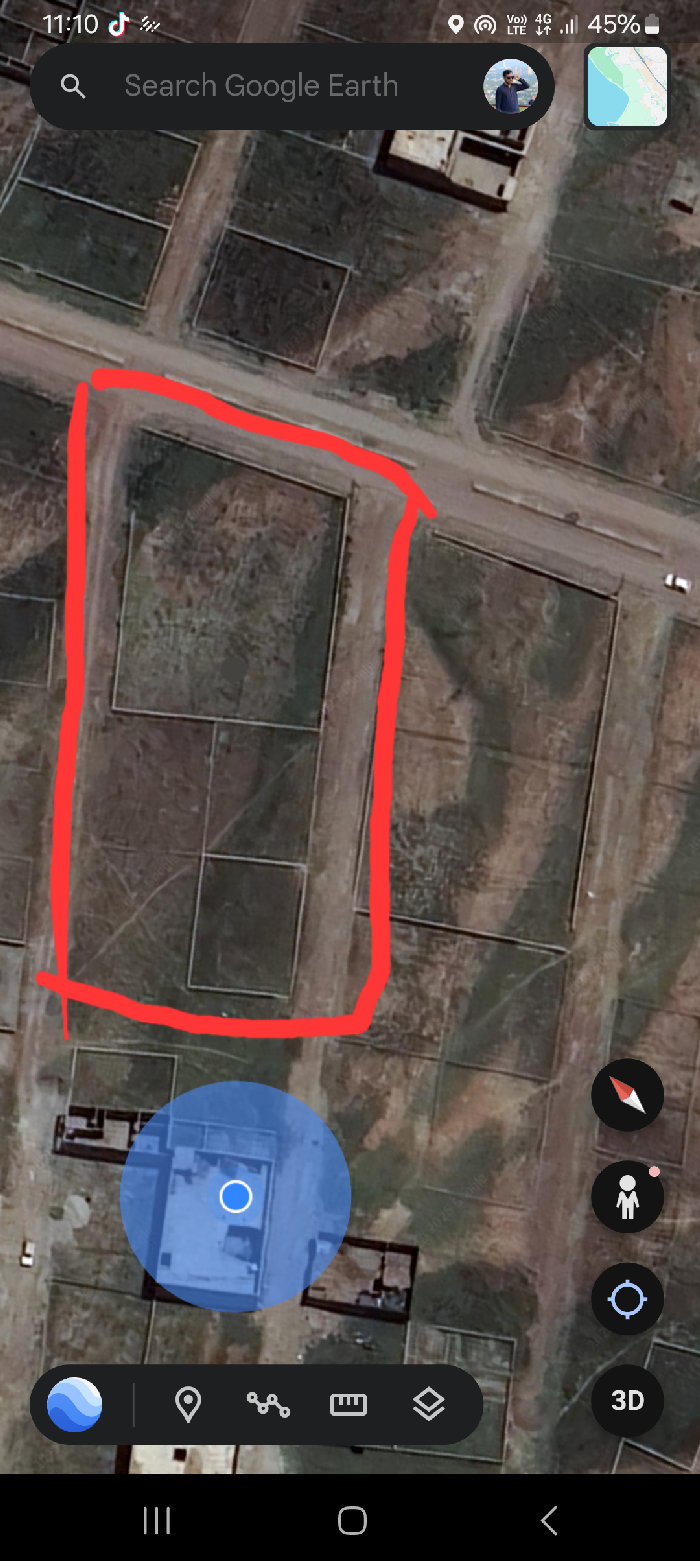
Task: Enter Street View with the pegman button
Action: click(627, 1197)
